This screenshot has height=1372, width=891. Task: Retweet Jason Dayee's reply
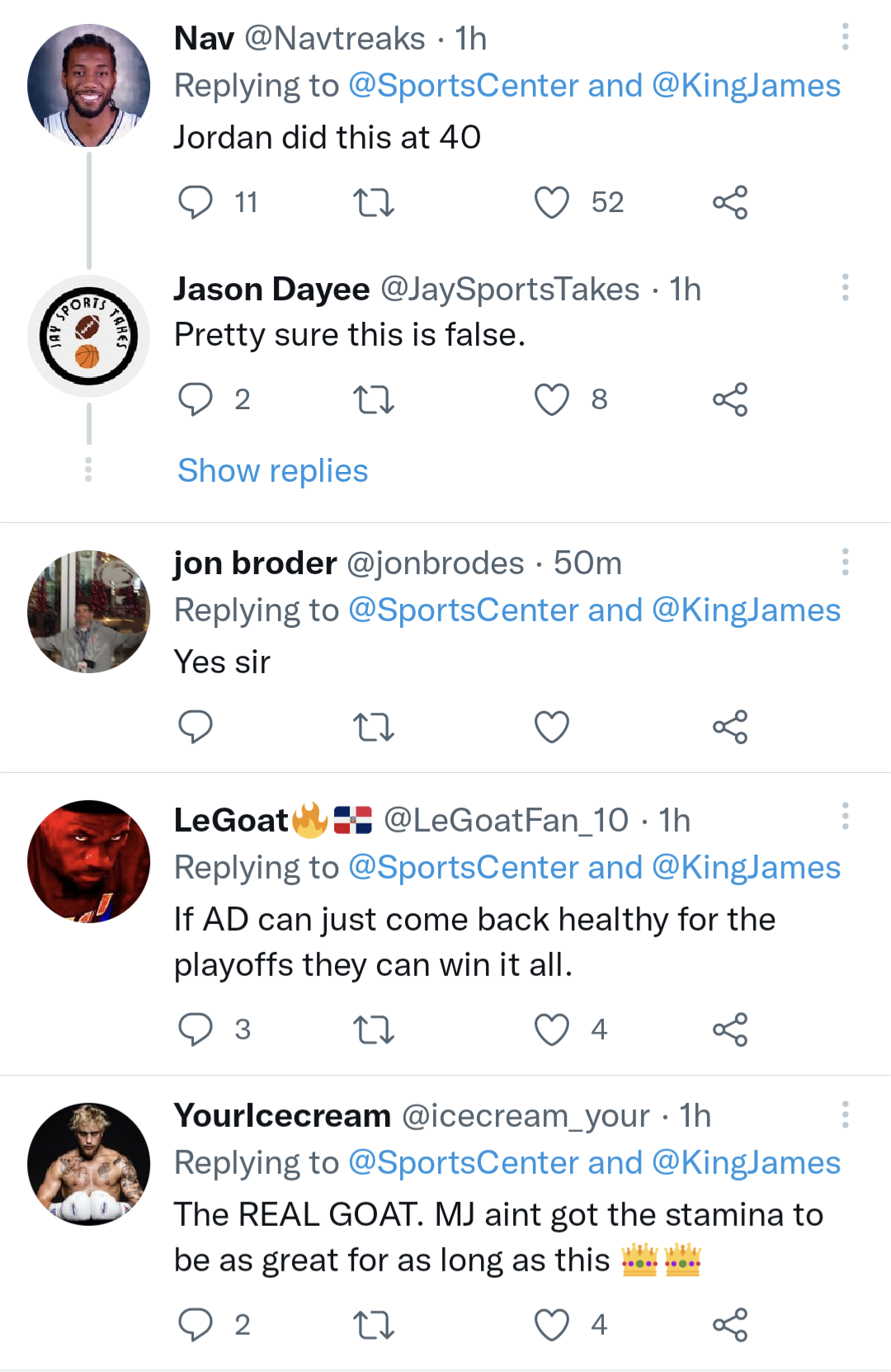[373, 400]
